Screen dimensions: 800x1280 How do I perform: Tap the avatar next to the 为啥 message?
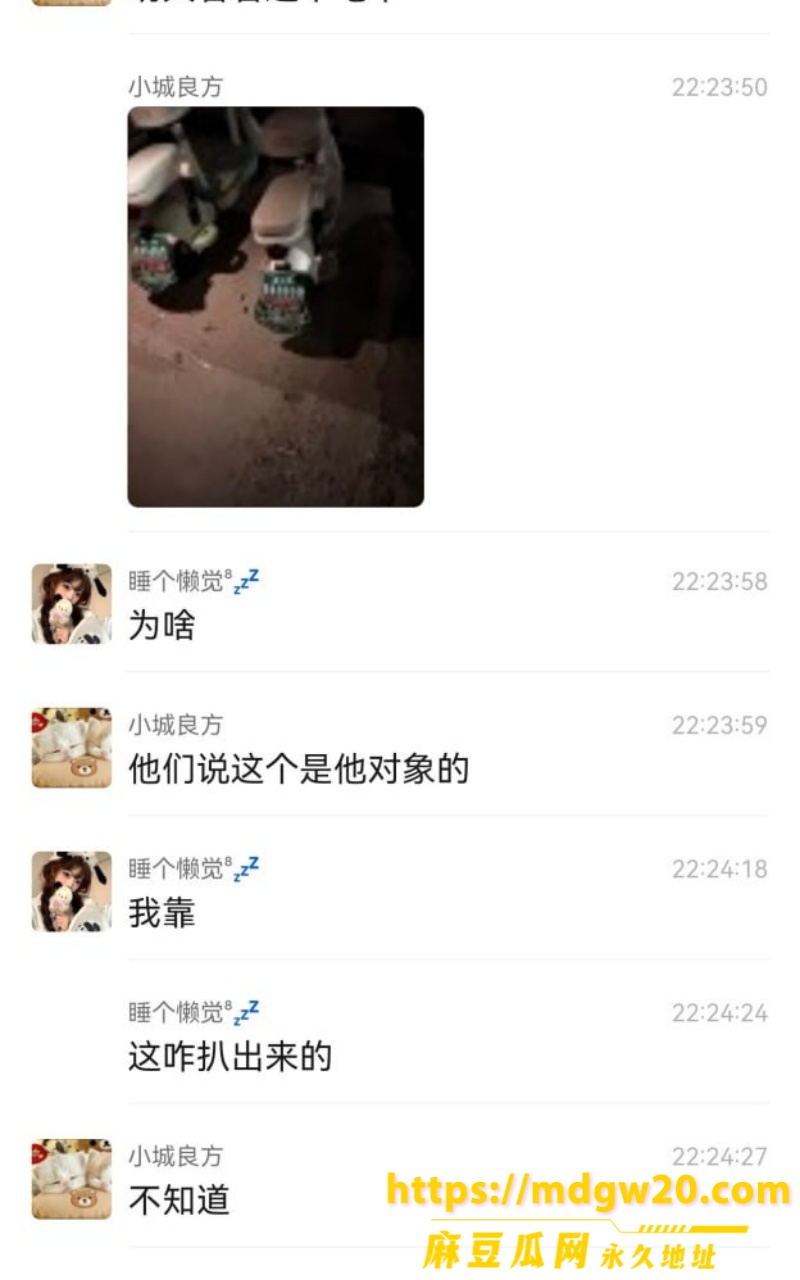[71, 604]
